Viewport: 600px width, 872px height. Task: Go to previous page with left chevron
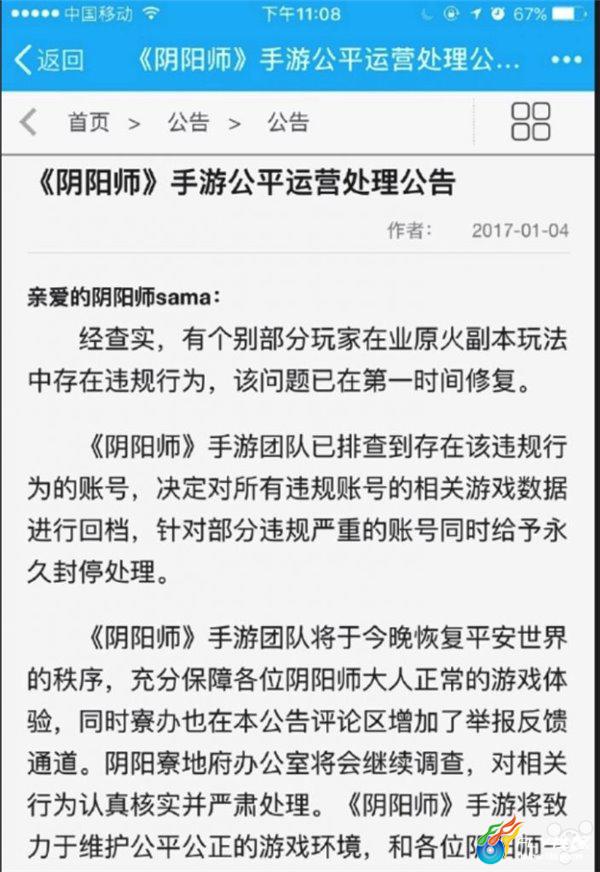(28, 123)
